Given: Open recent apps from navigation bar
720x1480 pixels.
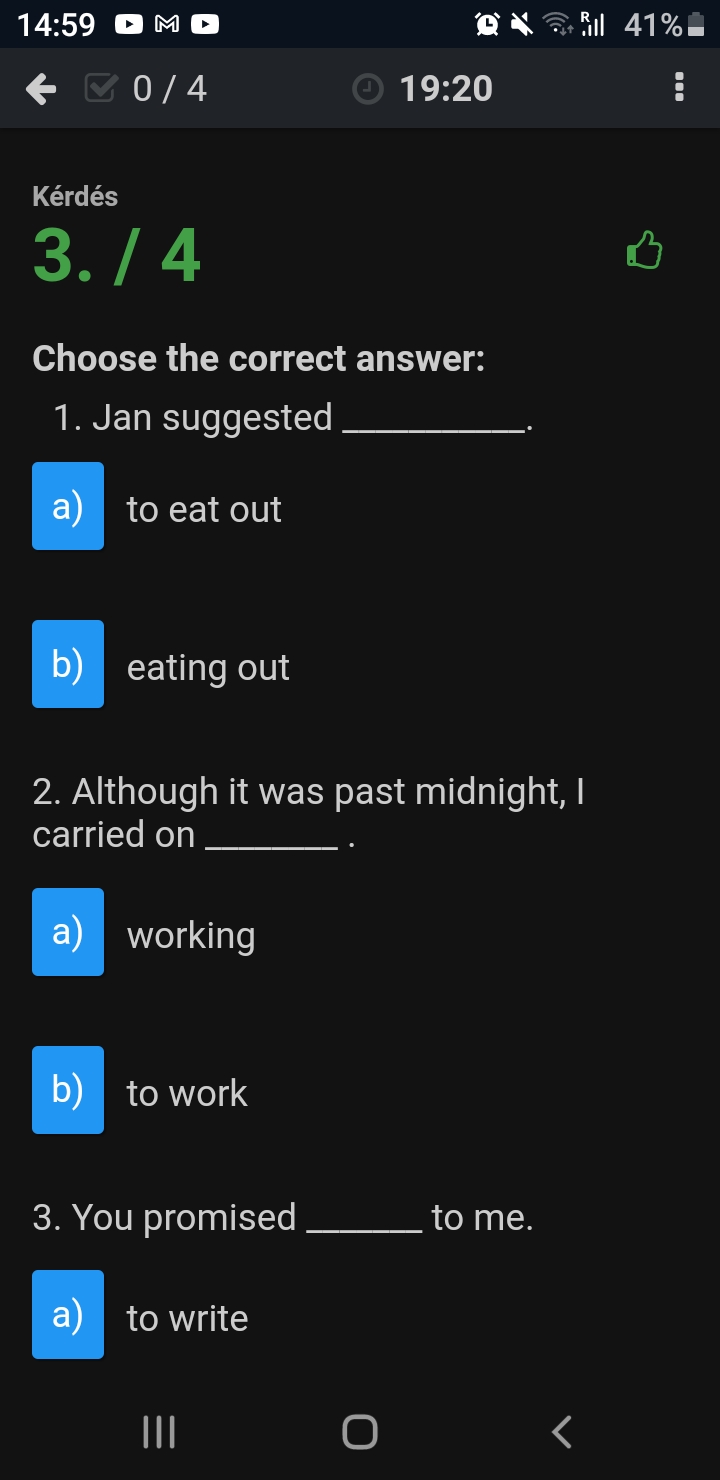Looking at the screenshot, I should (159, 1431).
